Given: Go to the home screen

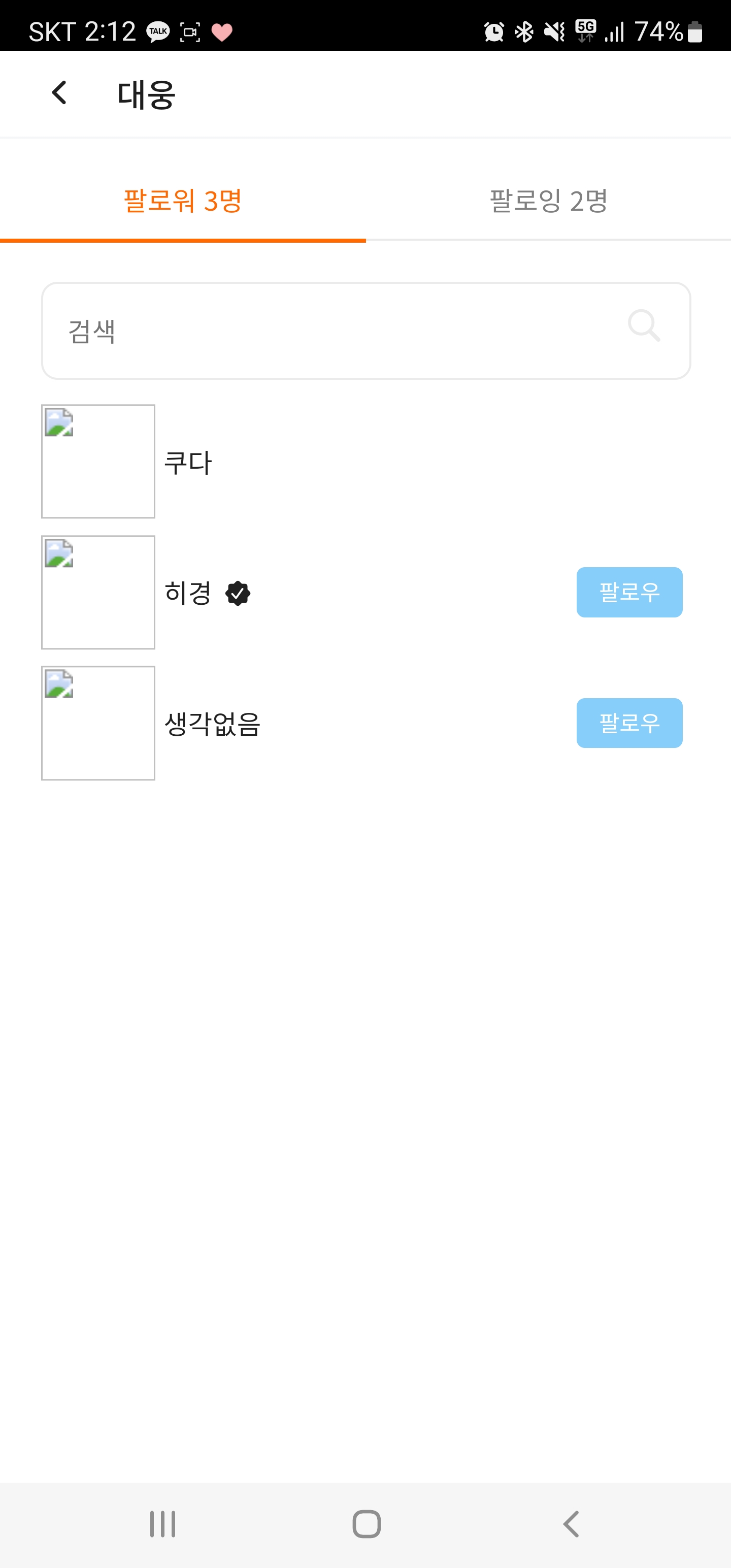Looking at the screenshot, I should coord(367,1524).
